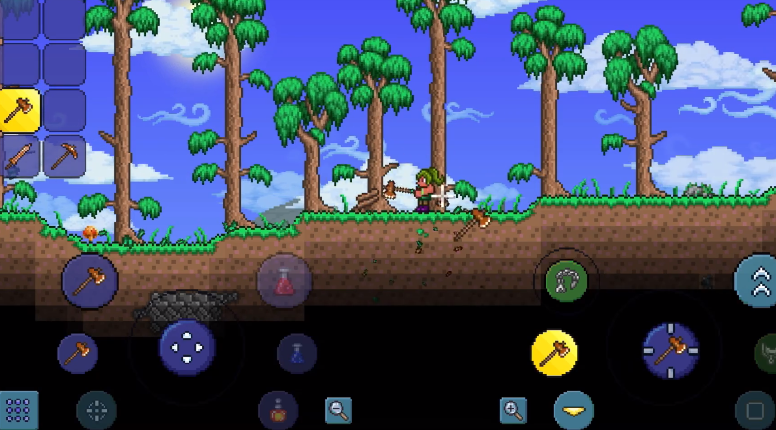
Task: Zoom out with the minus magnifier
Action: coord(339,409)
